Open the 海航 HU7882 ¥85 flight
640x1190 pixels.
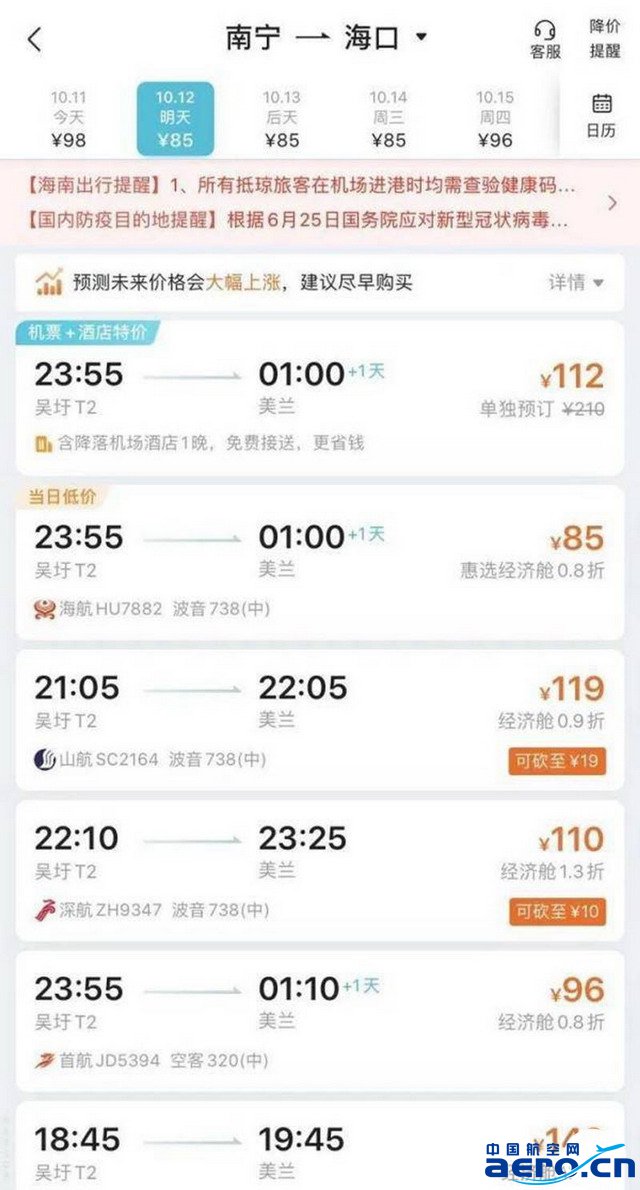pyautogui.click(x=320, y=563)
